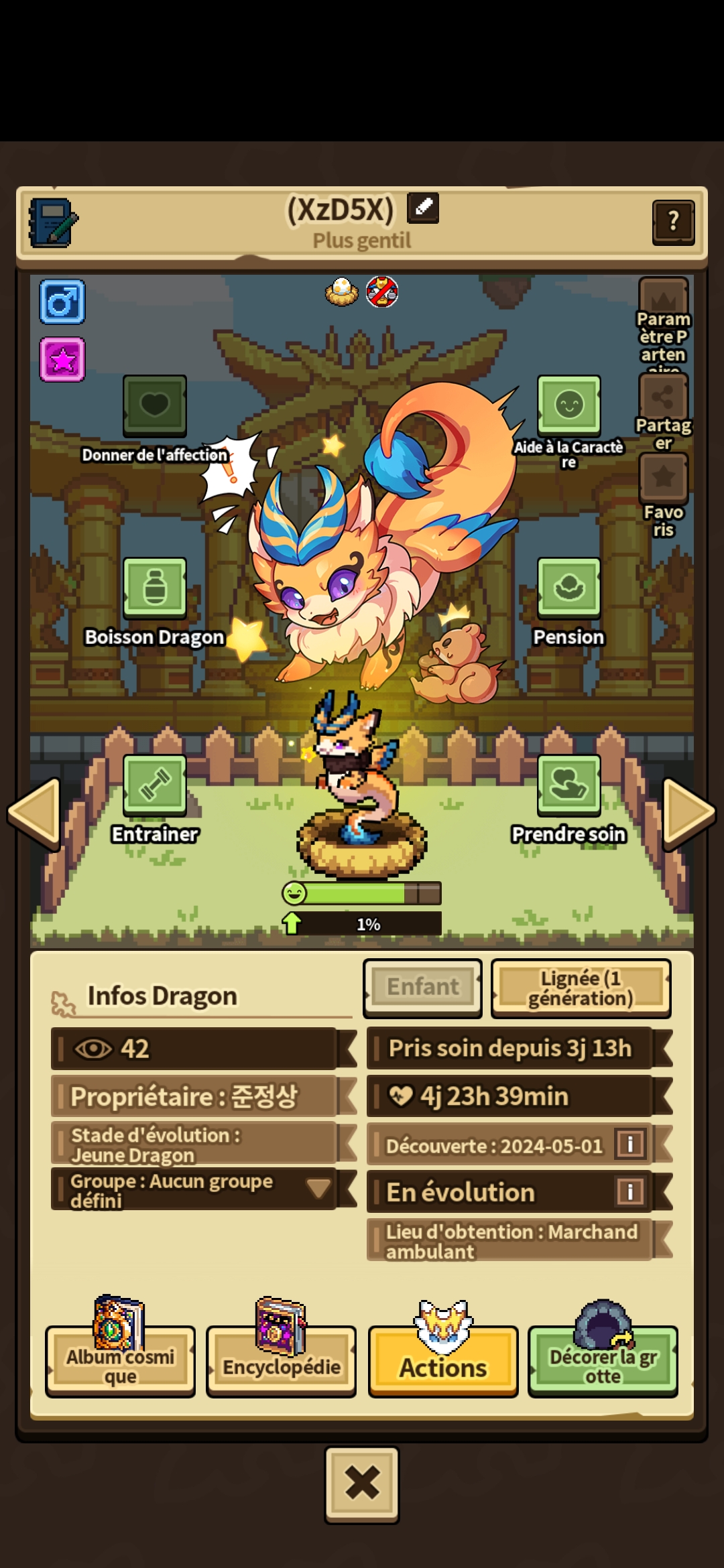
Task: Tap Décorer la grotte
Action: (x=603, y=1360)
